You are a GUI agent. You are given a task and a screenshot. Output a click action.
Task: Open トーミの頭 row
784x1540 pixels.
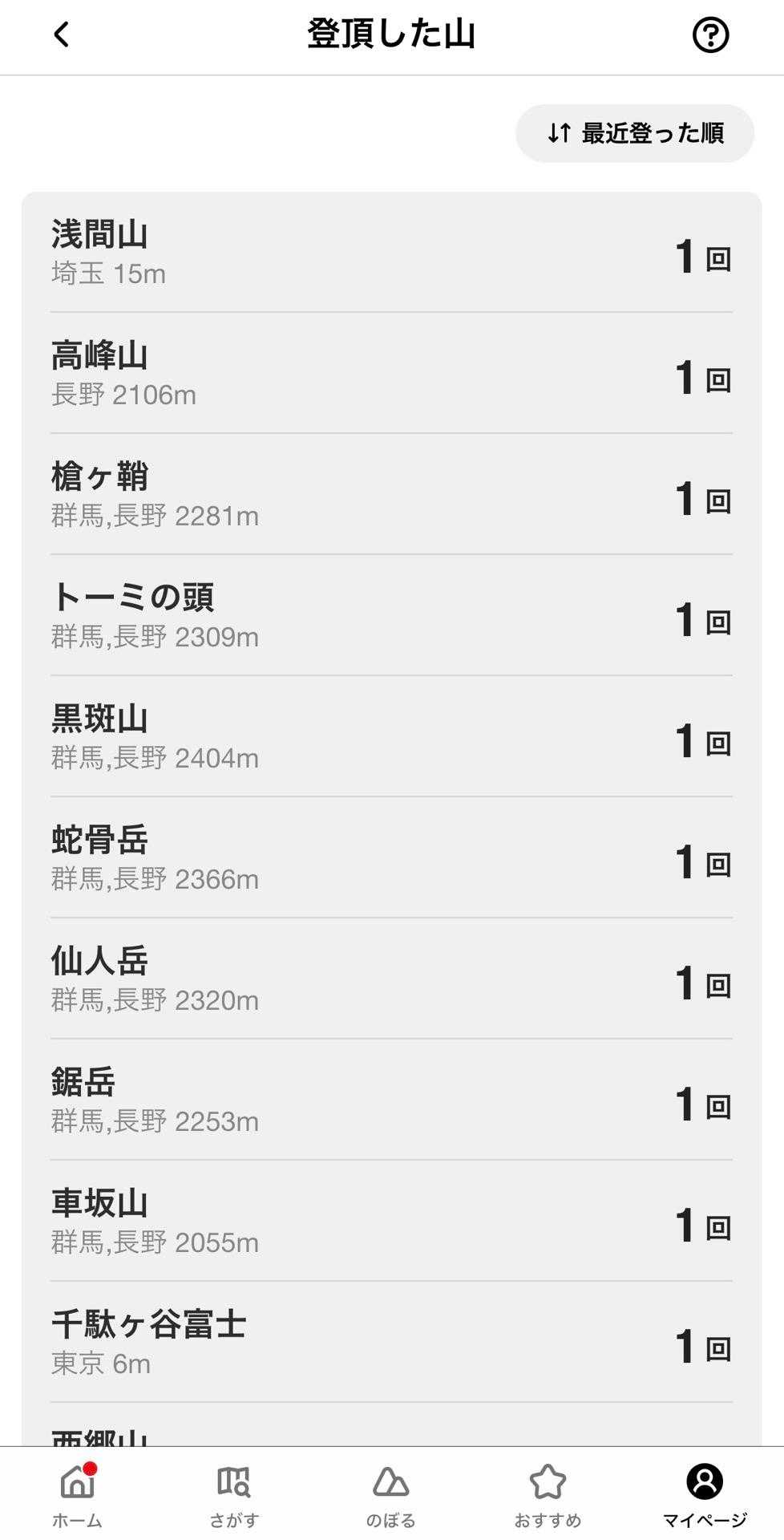(391, 616)
